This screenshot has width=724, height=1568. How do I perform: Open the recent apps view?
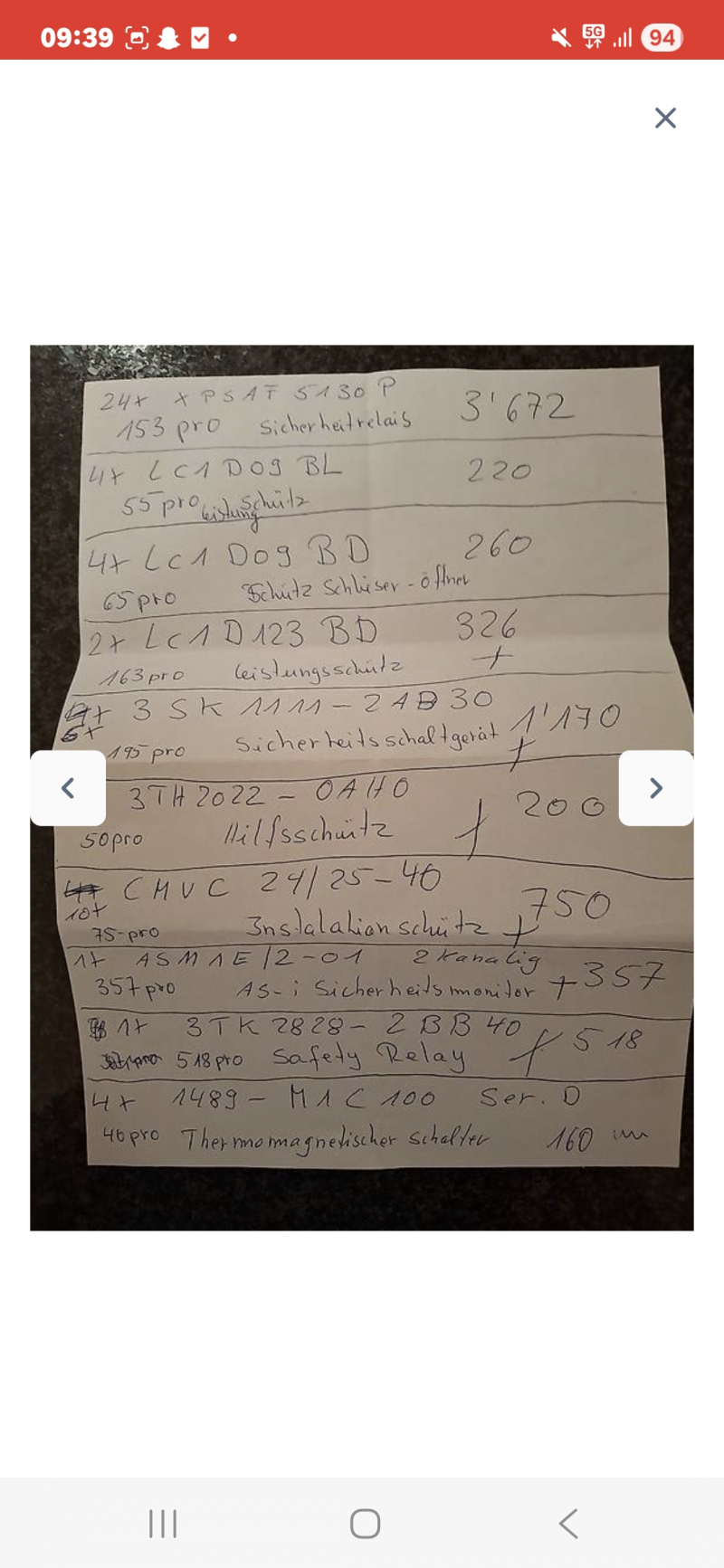tap(163, 1524)
